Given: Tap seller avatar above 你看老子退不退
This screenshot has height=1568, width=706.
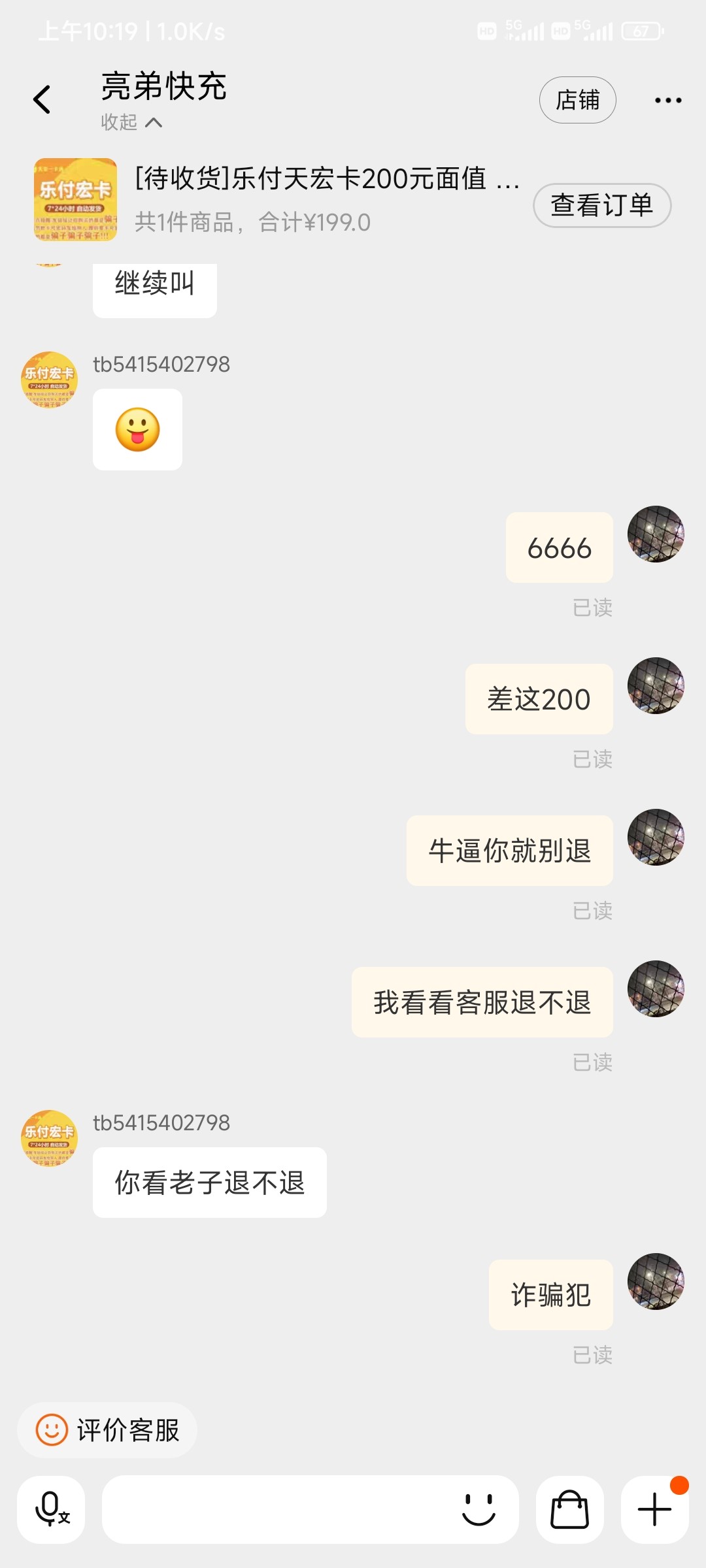Looking at the screenshot, I should [x=50, y=1137].
